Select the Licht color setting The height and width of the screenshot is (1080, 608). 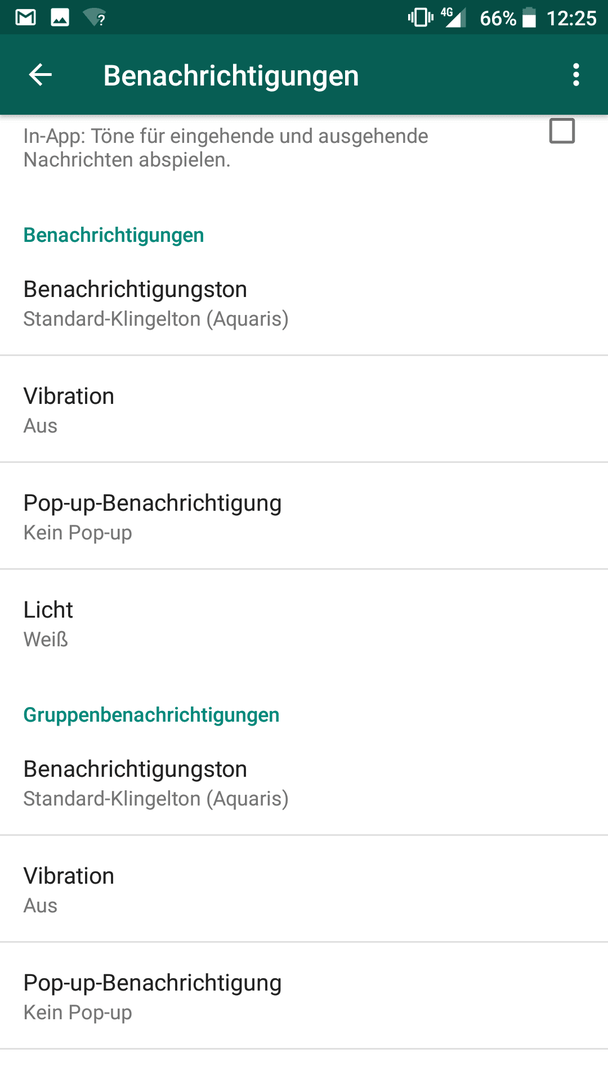pyautogui.click(x=304, y=623)
